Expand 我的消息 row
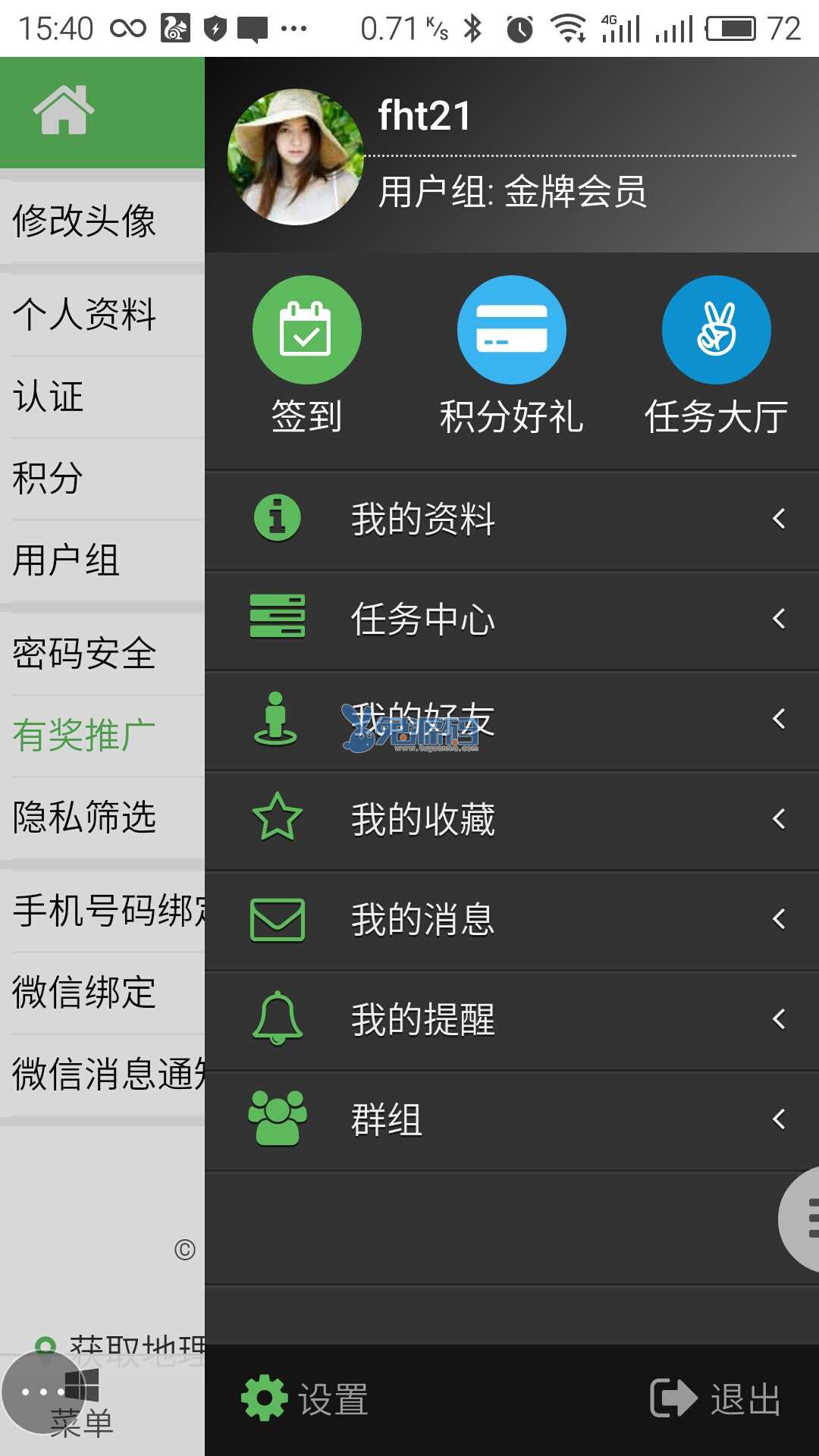 pyautogui.click(x=511, y=919)
